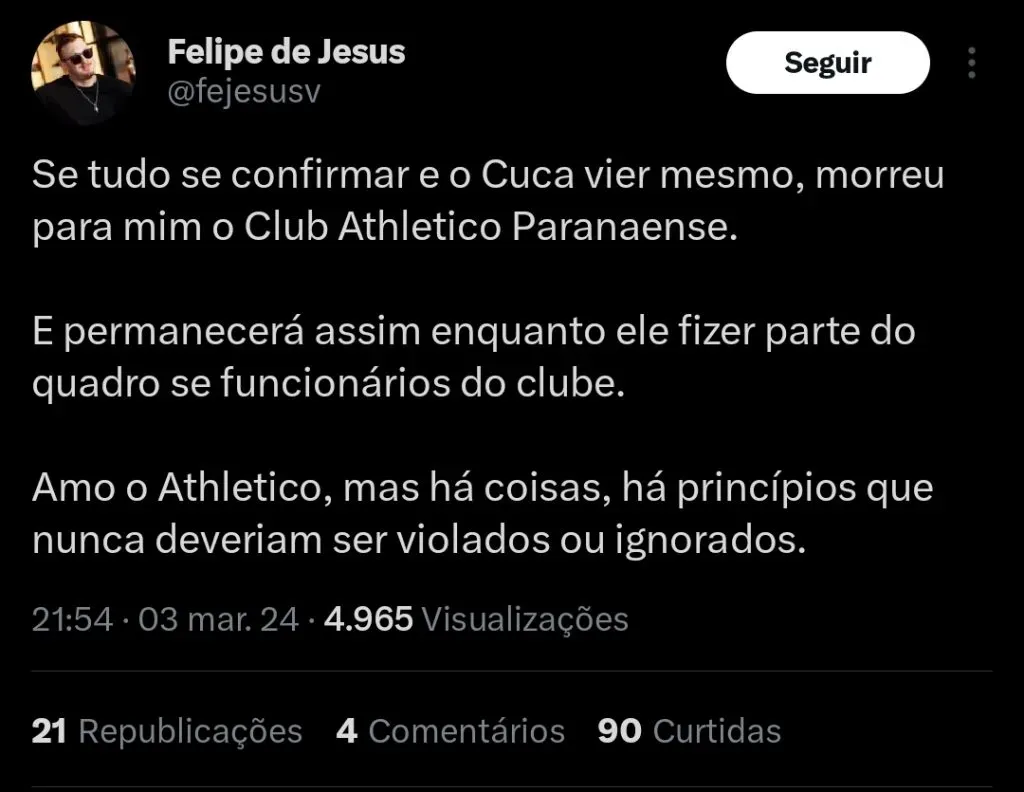This screenshot has height=792, width=1024.
Task: Open the 4.965 Visualizações details
Action: [x=476, y=619]
